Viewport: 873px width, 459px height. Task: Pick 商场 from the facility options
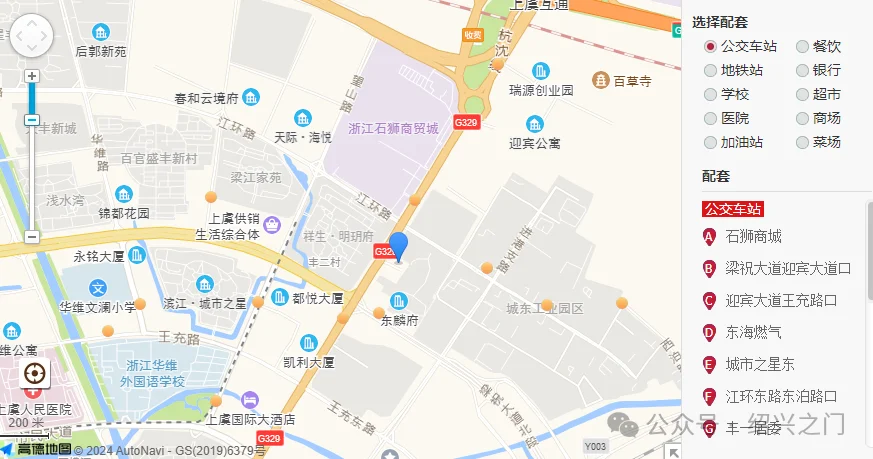pyautogui.click(x=802, y=118)
